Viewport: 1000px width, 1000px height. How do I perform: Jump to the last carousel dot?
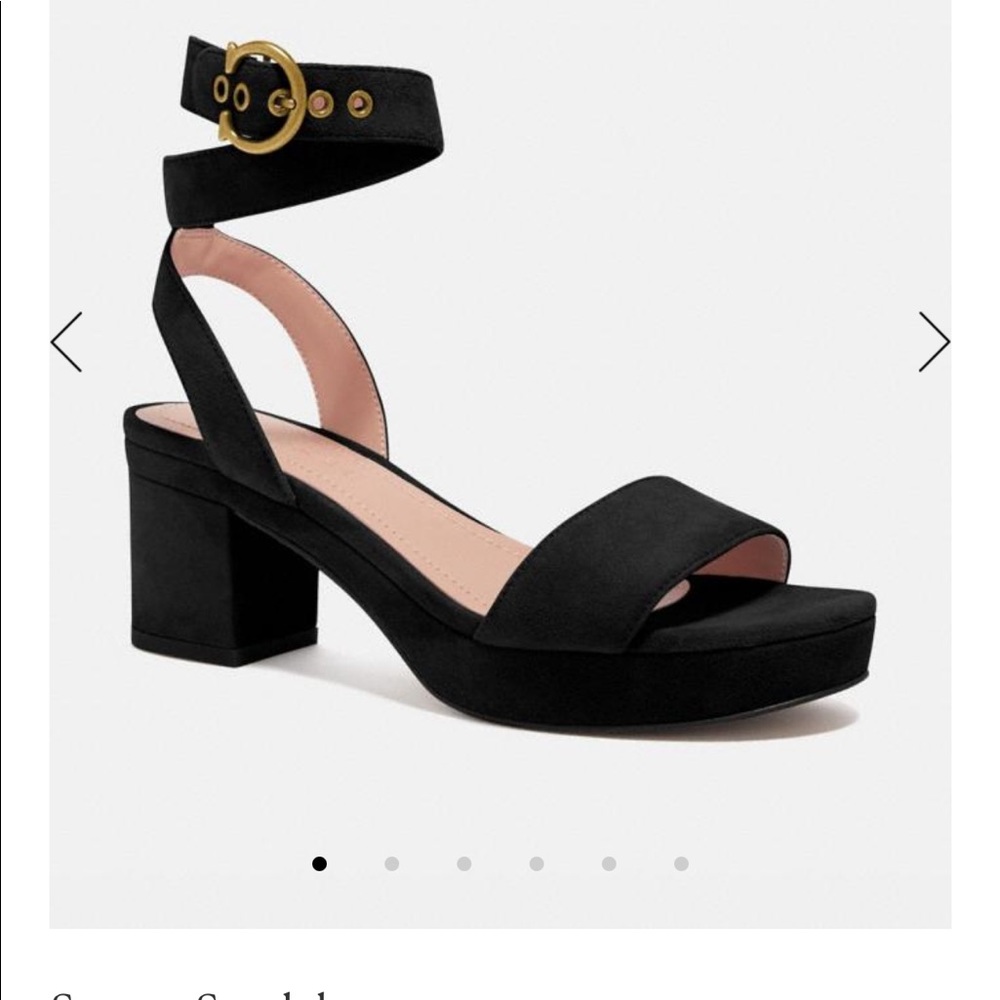coord(681,864)
